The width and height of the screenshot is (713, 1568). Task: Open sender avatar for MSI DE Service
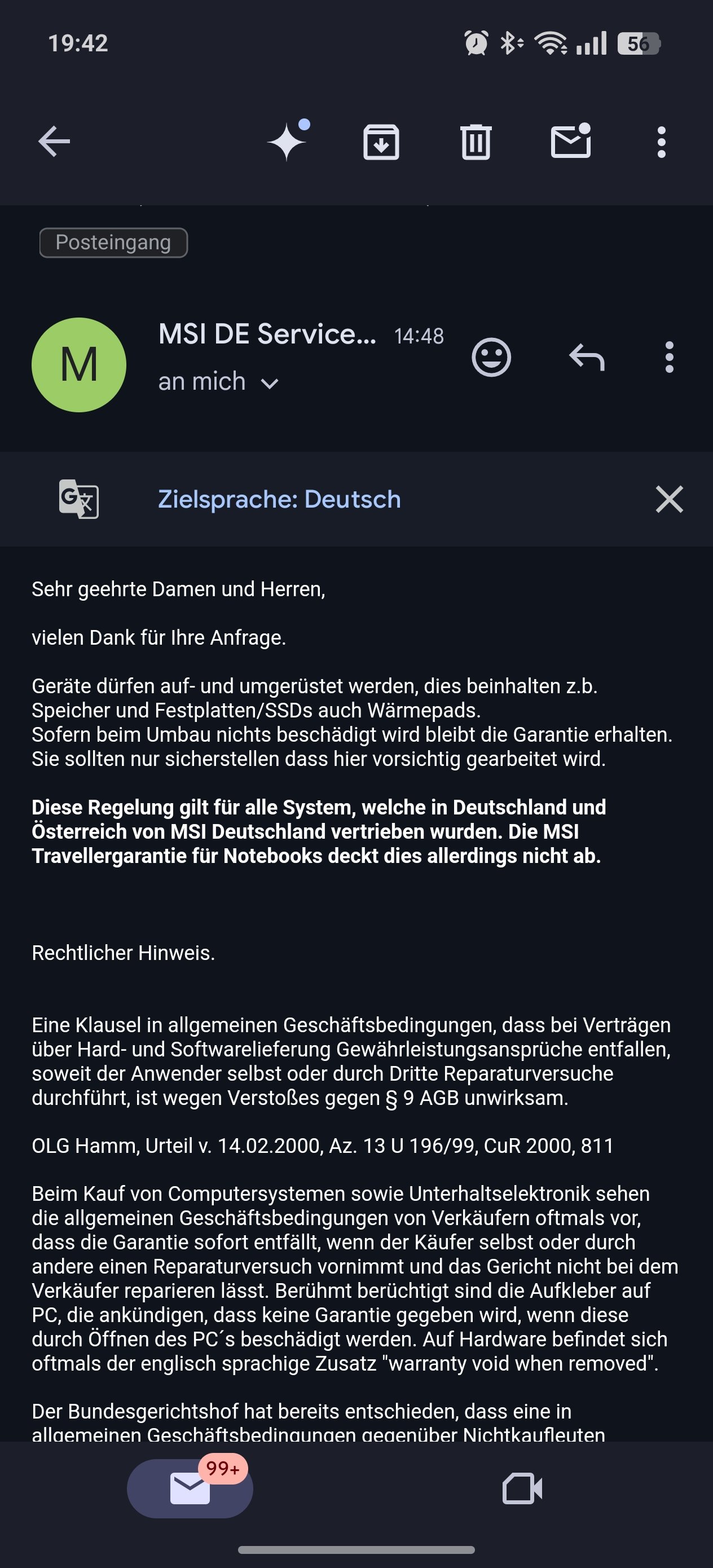pos(79,364)
